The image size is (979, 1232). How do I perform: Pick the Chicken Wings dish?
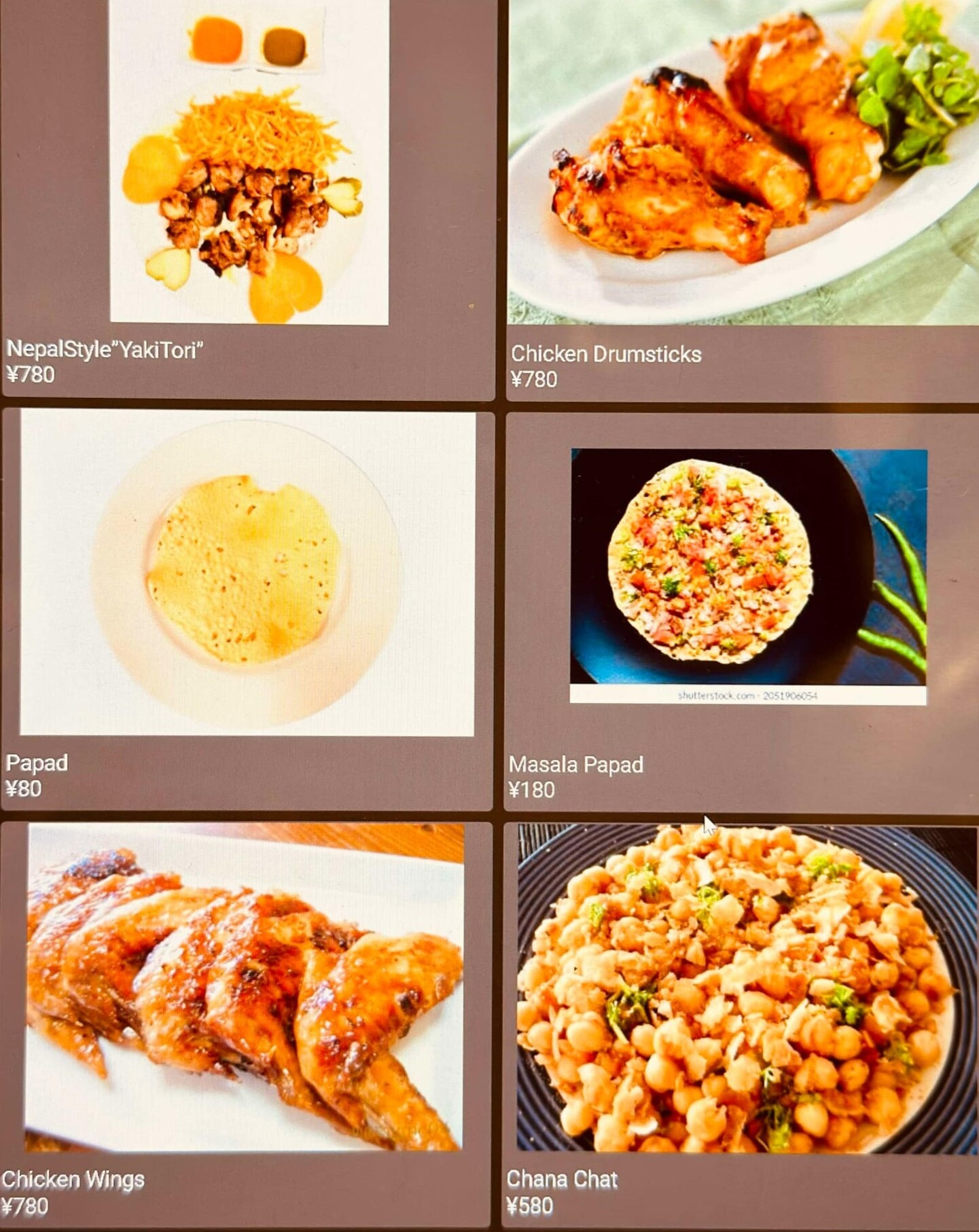pyautogui.click(x=245, y=1019)
